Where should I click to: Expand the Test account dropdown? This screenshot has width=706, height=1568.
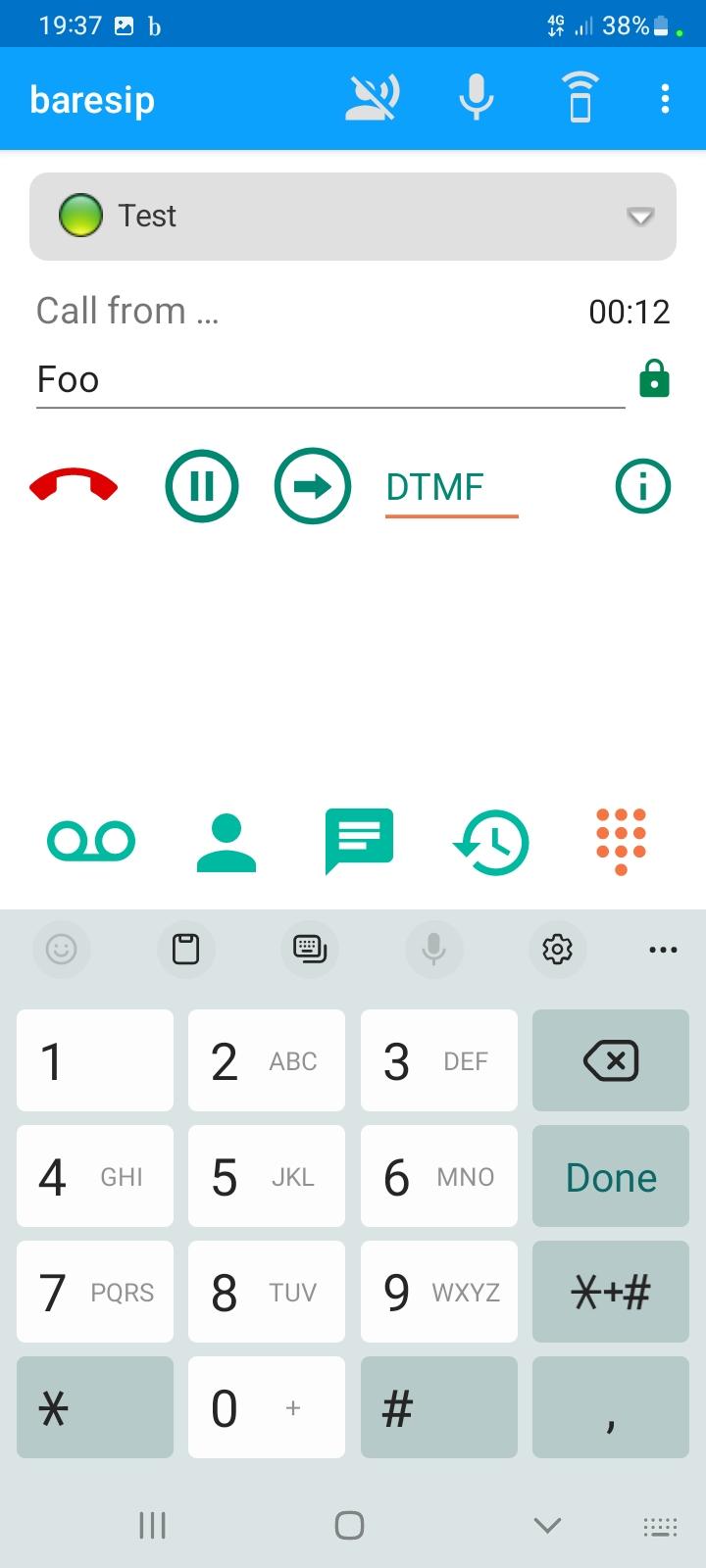(640, 217)
